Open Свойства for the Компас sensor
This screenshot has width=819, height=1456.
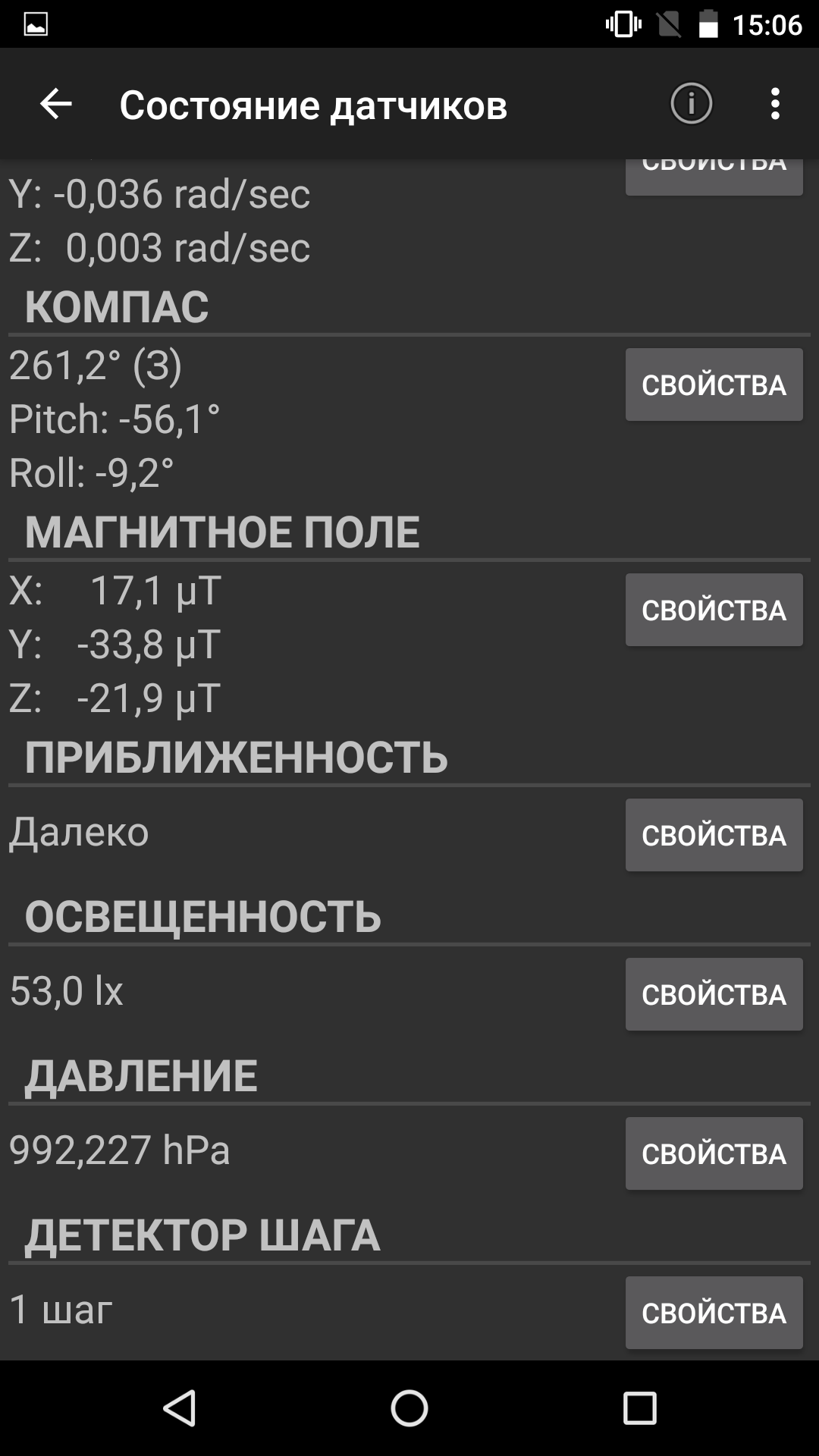coord(714,384)
